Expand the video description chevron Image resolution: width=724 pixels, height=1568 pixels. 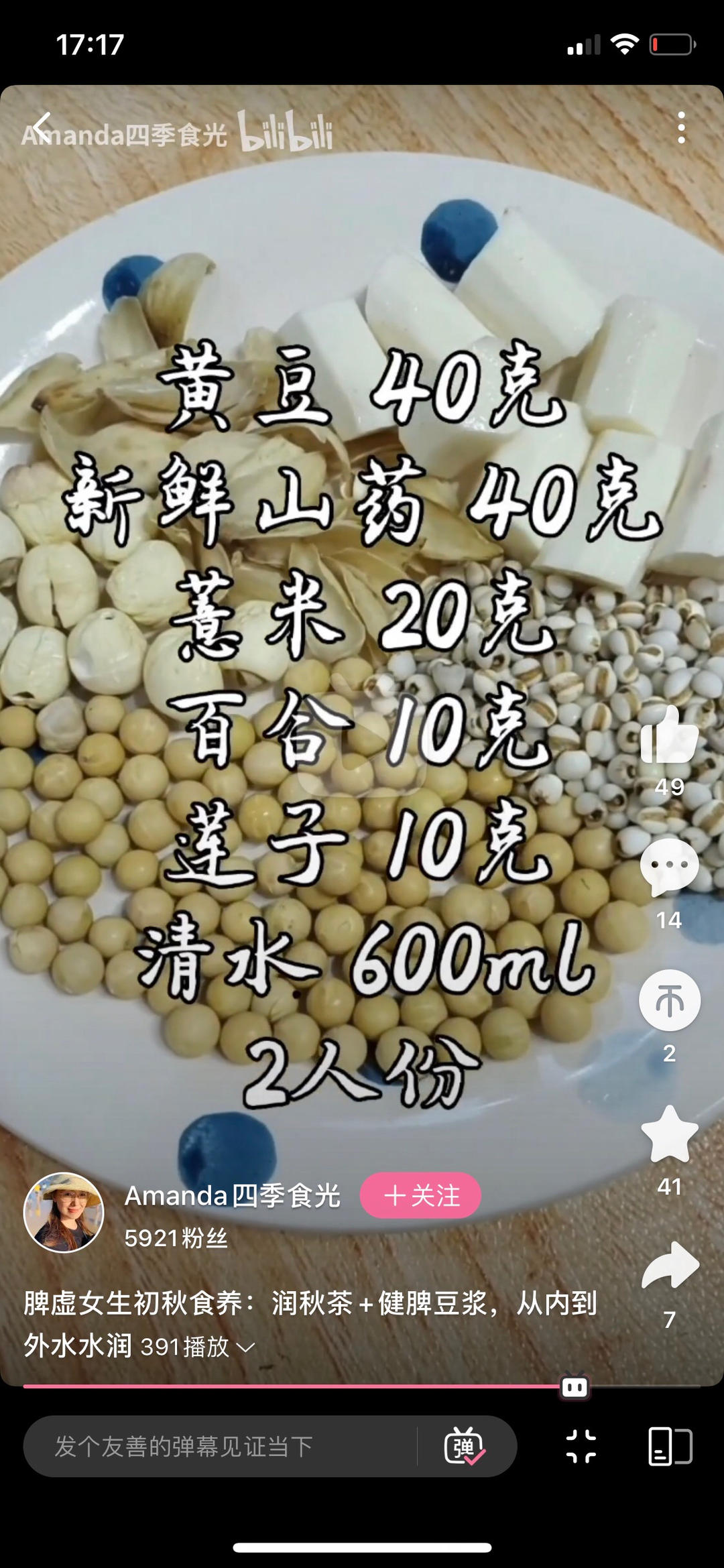(x=246, y=1347)
